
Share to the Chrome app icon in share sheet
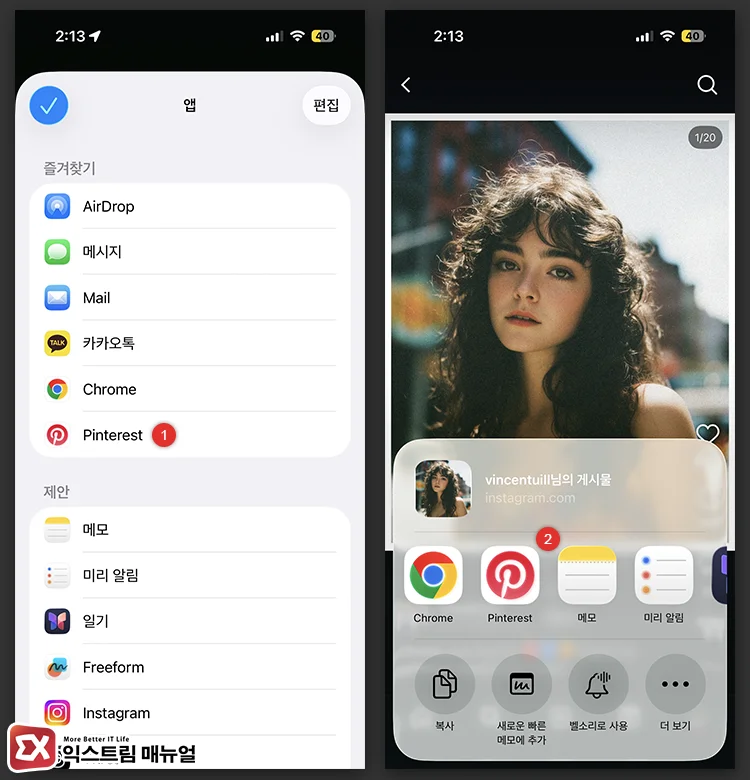[433, 576]
